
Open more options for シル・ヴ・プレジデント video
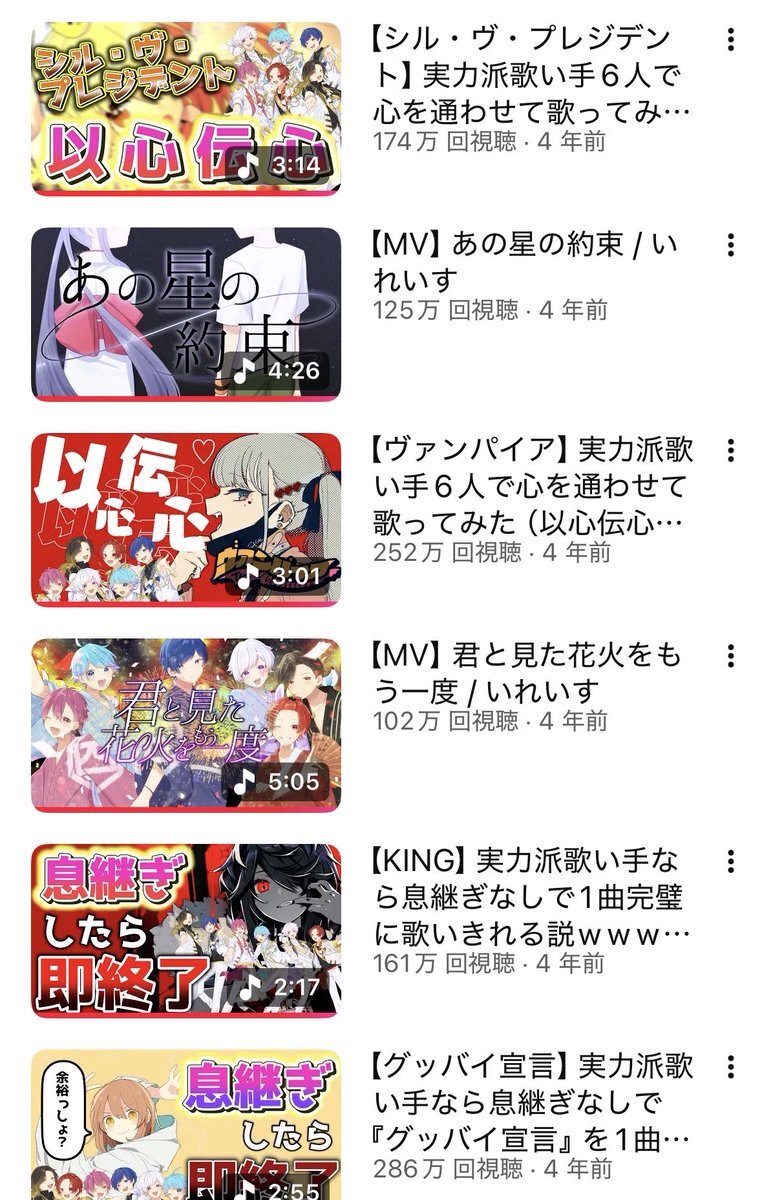[731, 40]
